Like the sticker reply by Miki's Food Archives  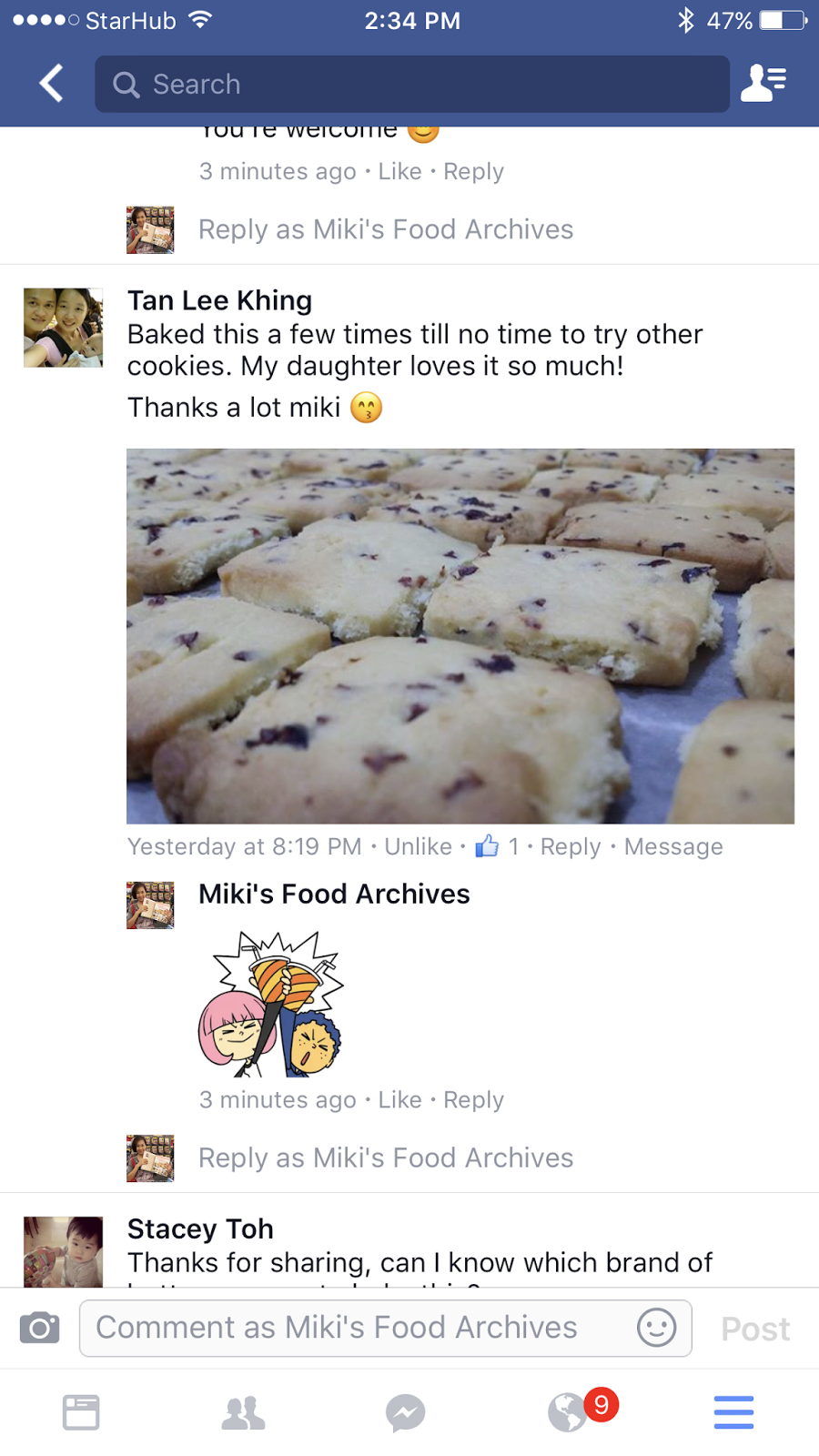click(x=399, y=1099)
